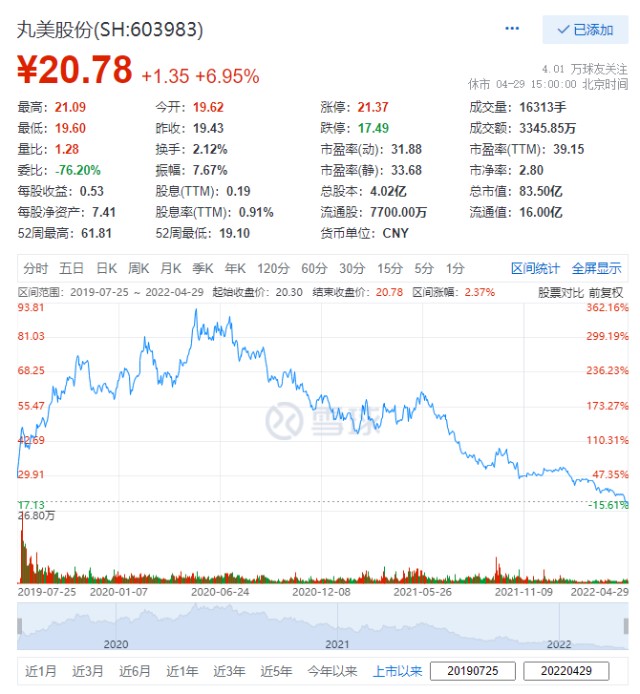The height and width of the screenshot is (694, 640).
Task: Enter 全屏显示 fullscreen chart
Action: click(x=597, y=268)
